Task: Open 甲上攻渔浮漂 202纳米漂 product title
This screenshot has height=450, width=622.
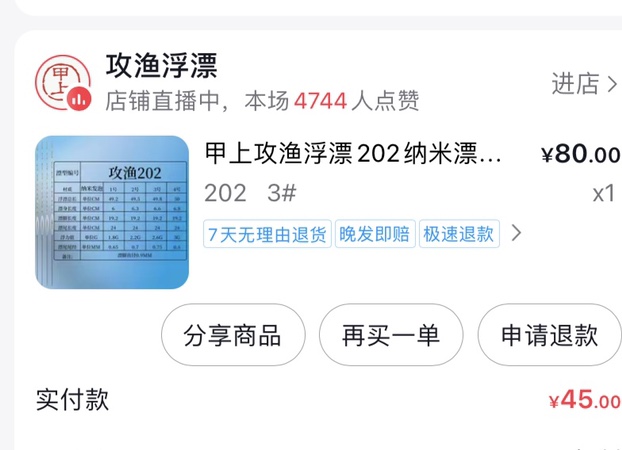Action: coord(353,155)
